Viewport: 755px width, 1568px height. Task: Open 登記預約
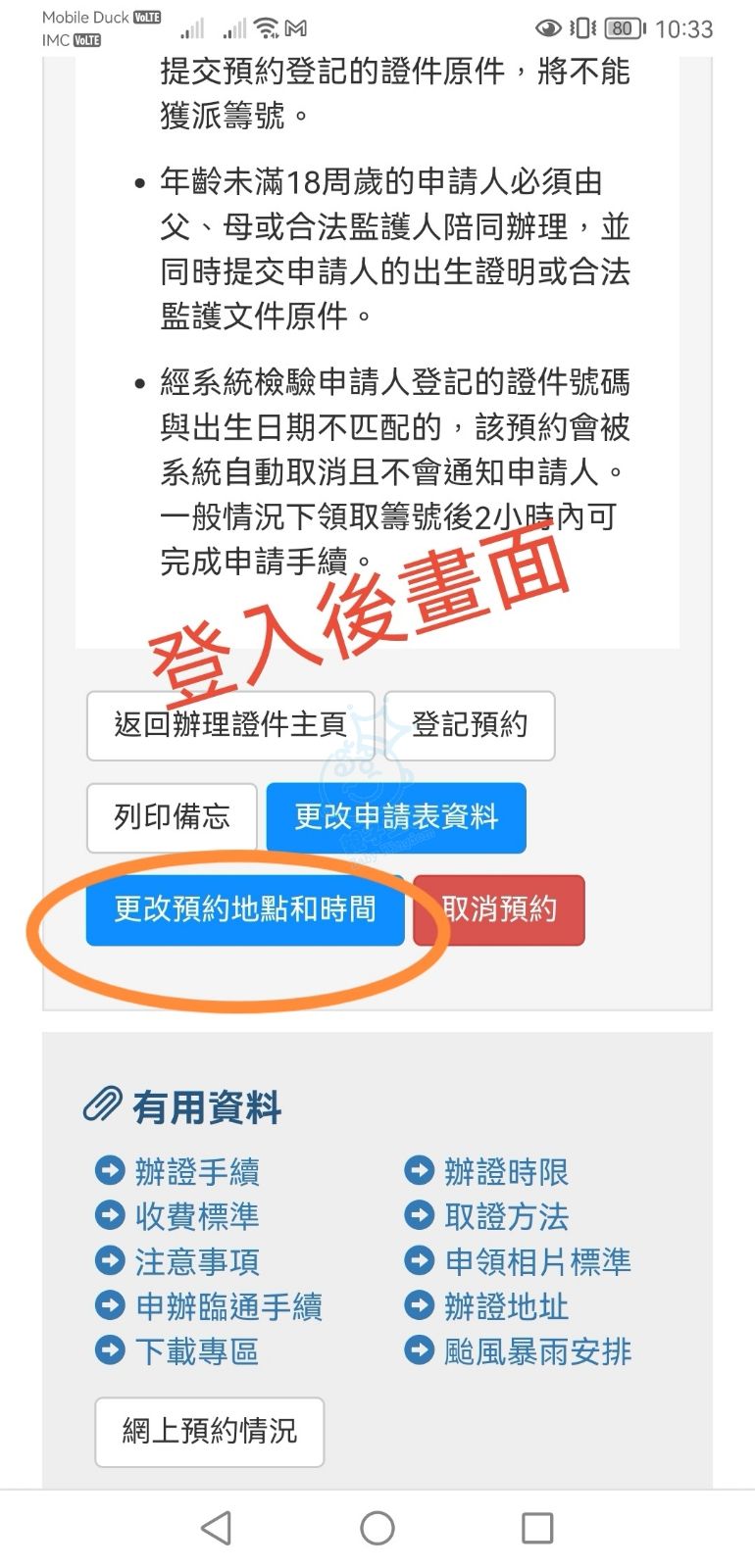coord(470,725)
